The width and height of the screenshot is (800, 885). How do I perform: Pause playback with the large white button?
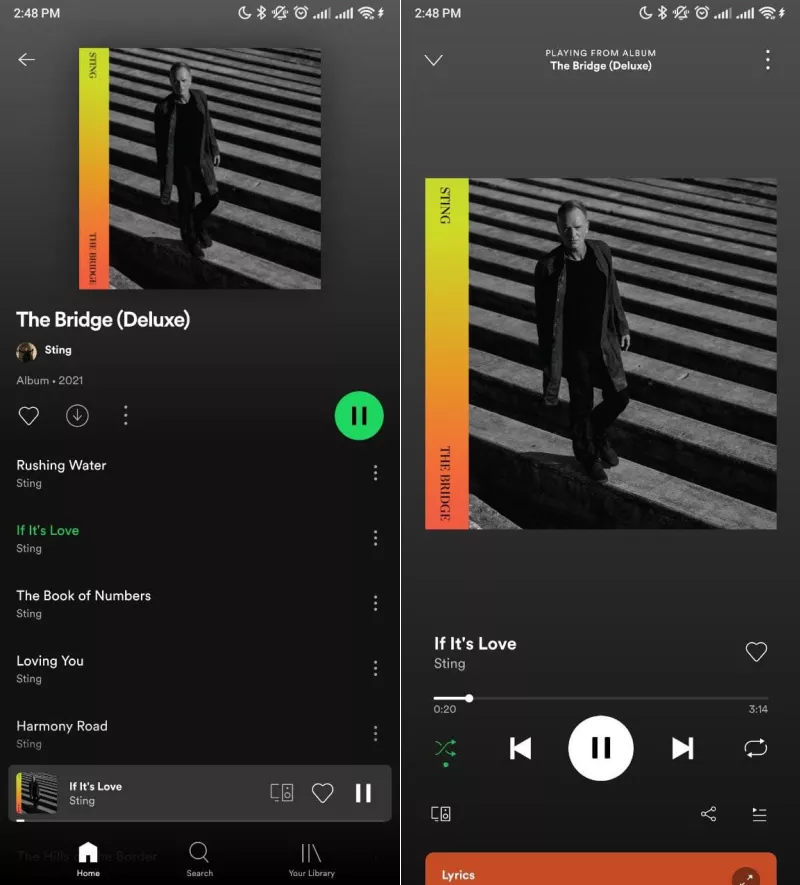(x=600, y=748)
